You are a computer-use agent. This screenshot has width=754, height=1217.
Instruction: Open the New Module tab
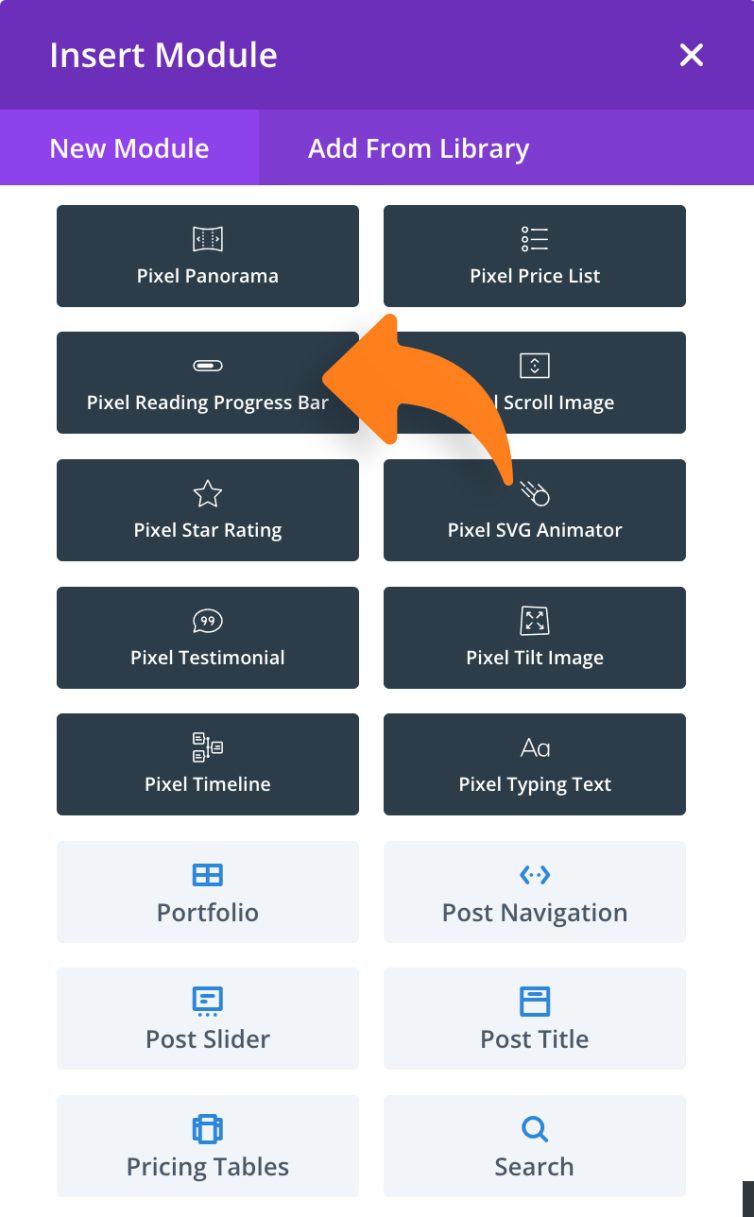point(128,148)
